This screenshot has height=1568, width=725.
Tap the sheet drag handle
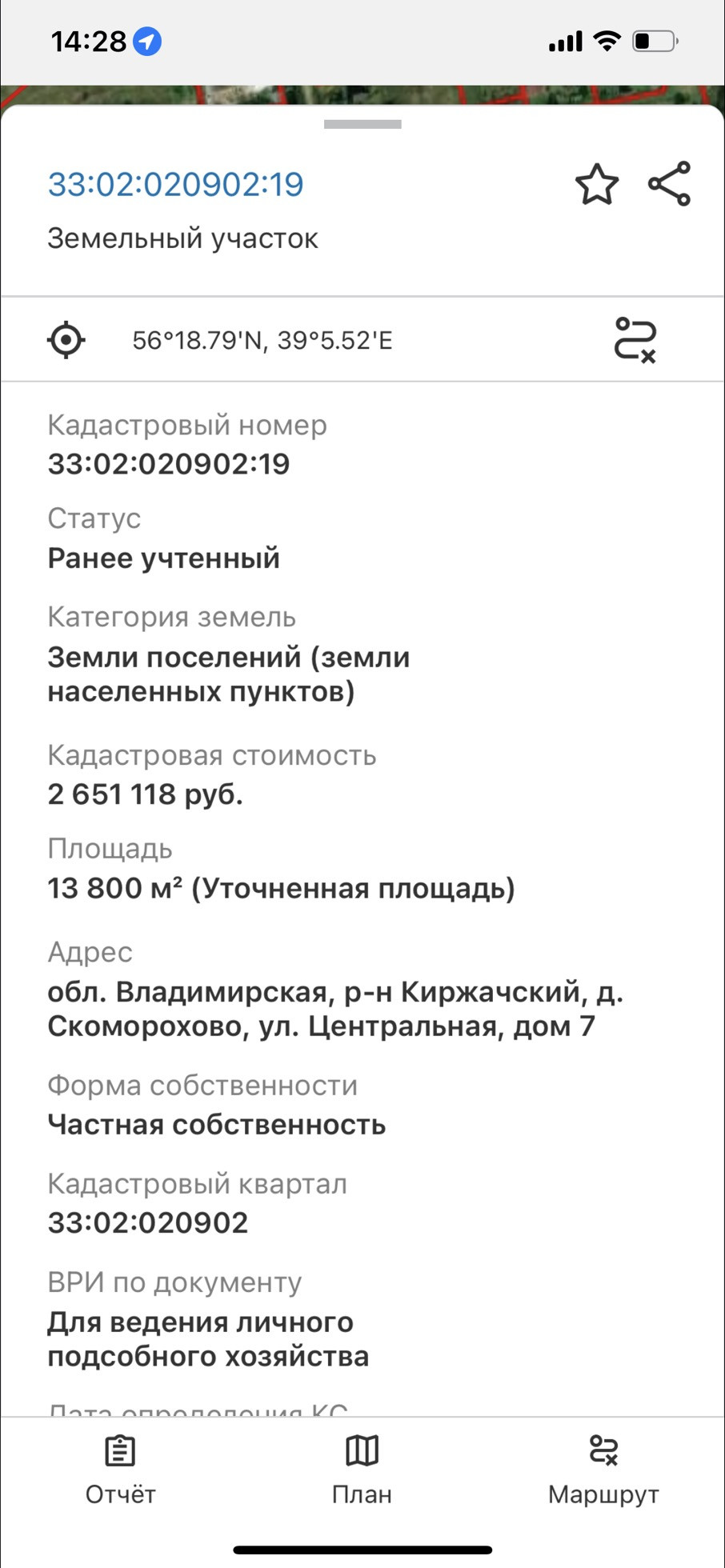click(x=362, y=124)
